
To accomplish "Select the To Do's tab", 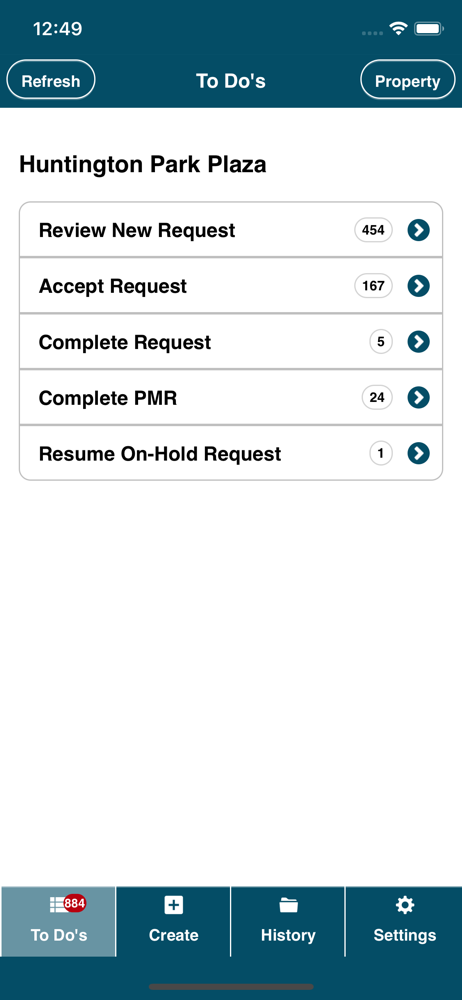I will point(58,921).
